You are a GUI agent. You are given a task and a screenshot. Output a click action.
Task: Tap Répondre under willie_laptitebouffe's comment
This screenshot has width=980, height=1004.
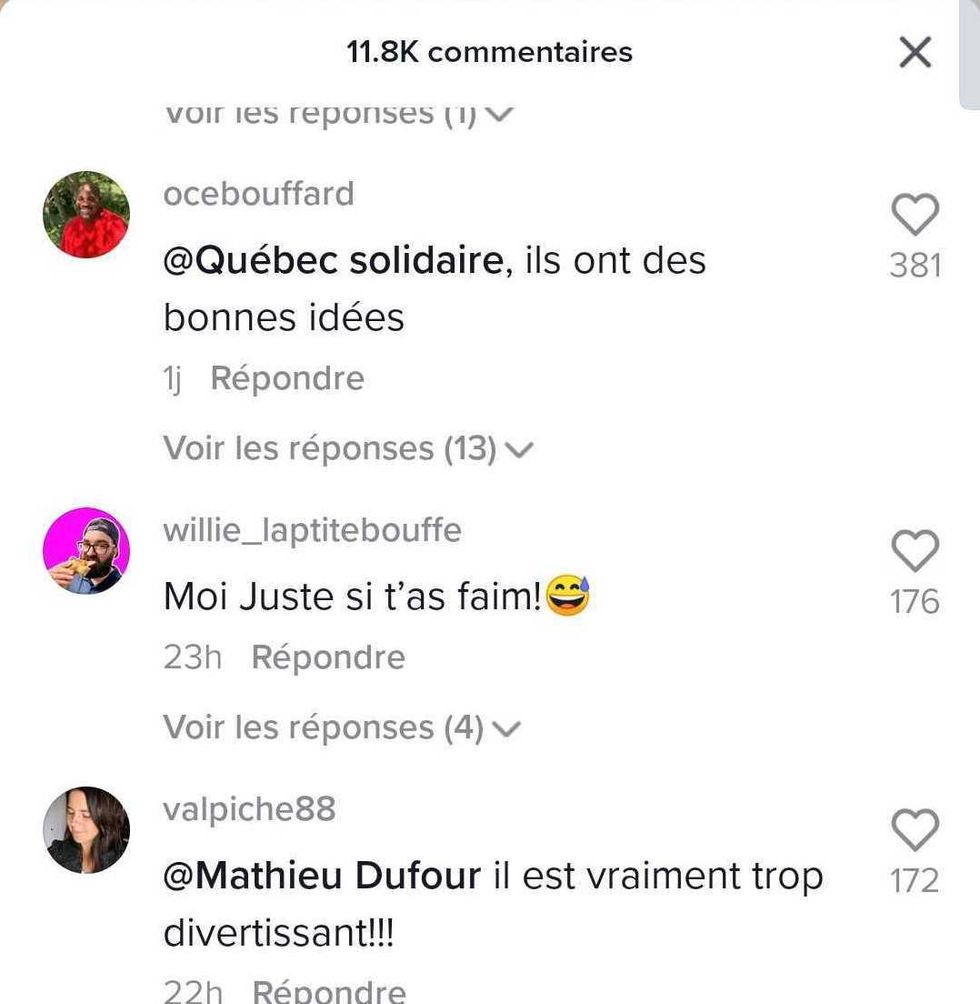[x=329, y=657]
